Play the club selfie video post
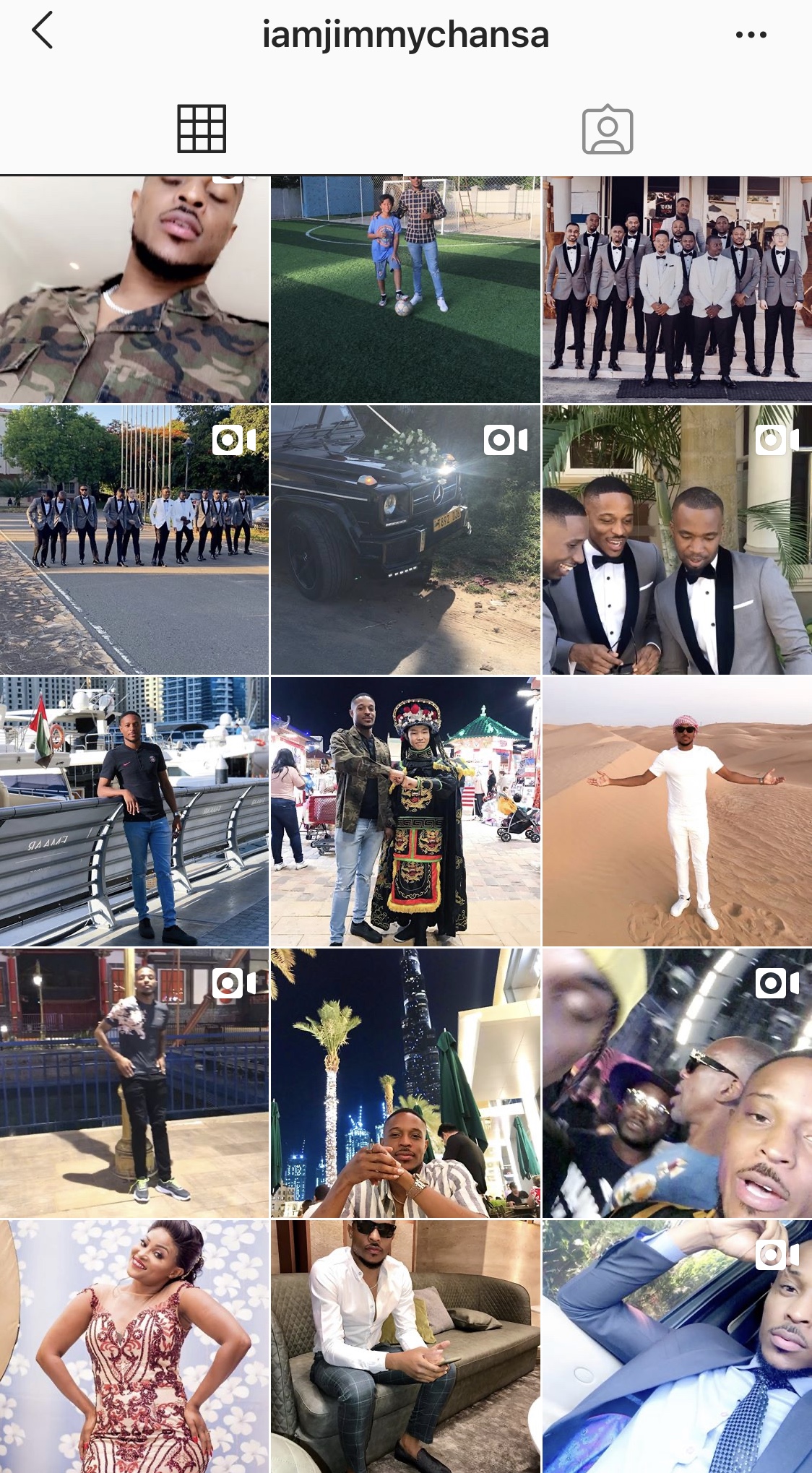 click(x=677, y=1083)
